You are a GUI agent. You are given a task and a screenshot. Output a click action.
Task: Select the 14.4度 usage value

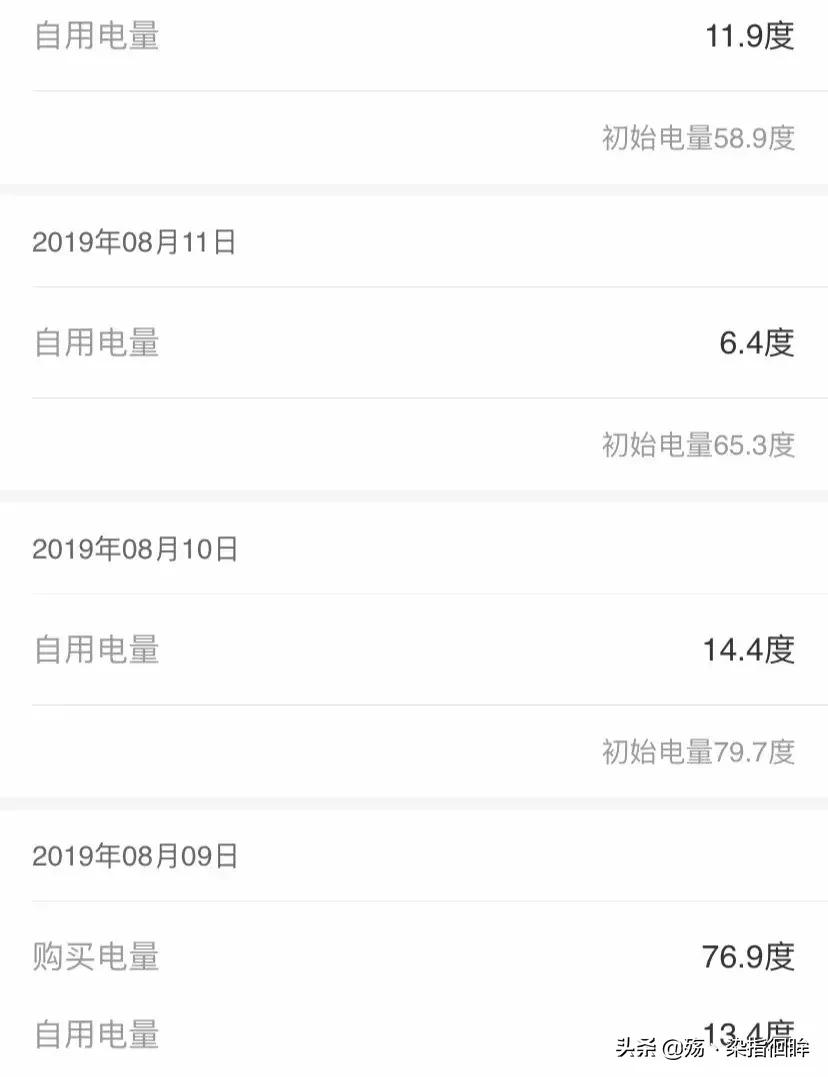click(x=752, y=650)
